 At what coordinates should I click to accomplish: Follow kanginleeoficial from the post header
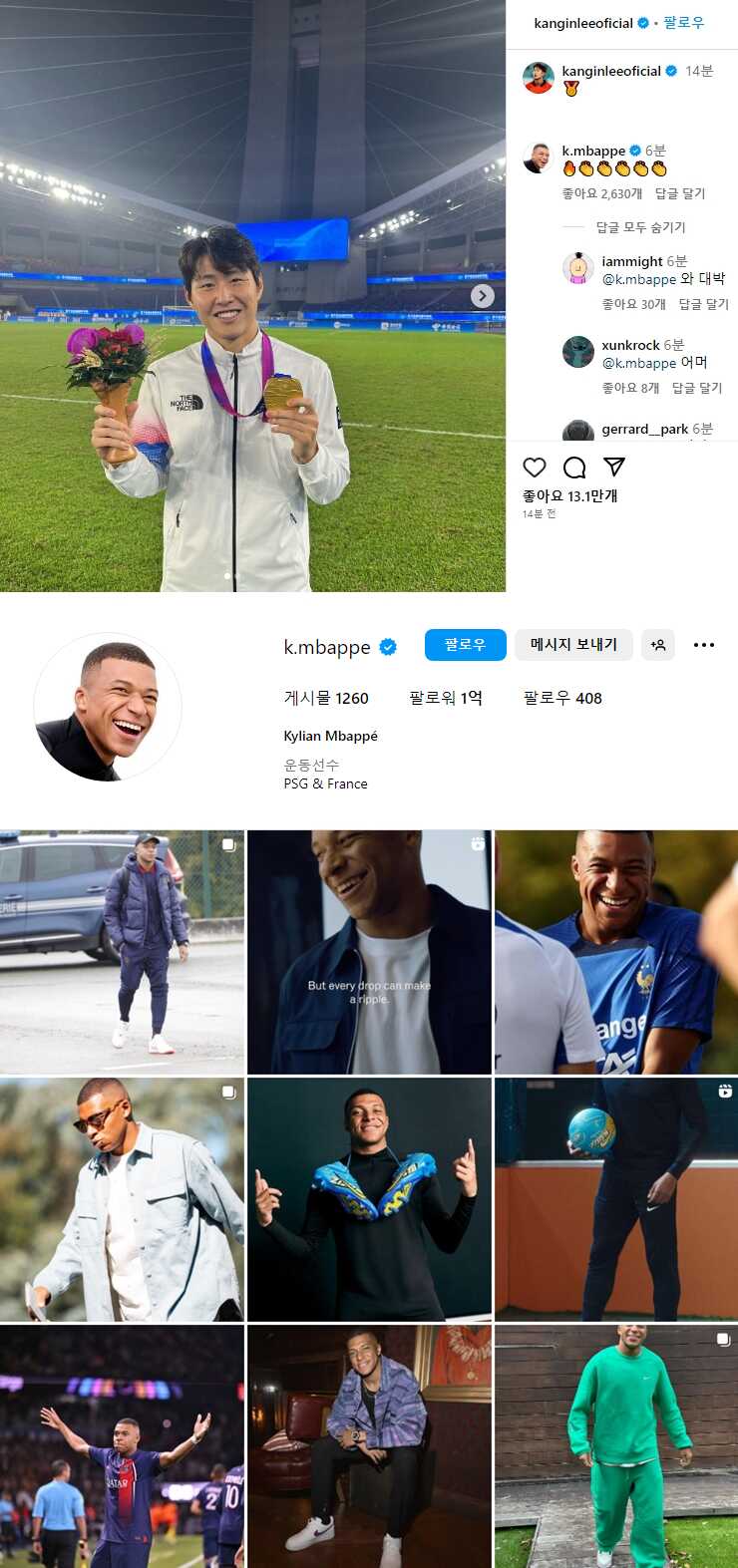[684, 23]
